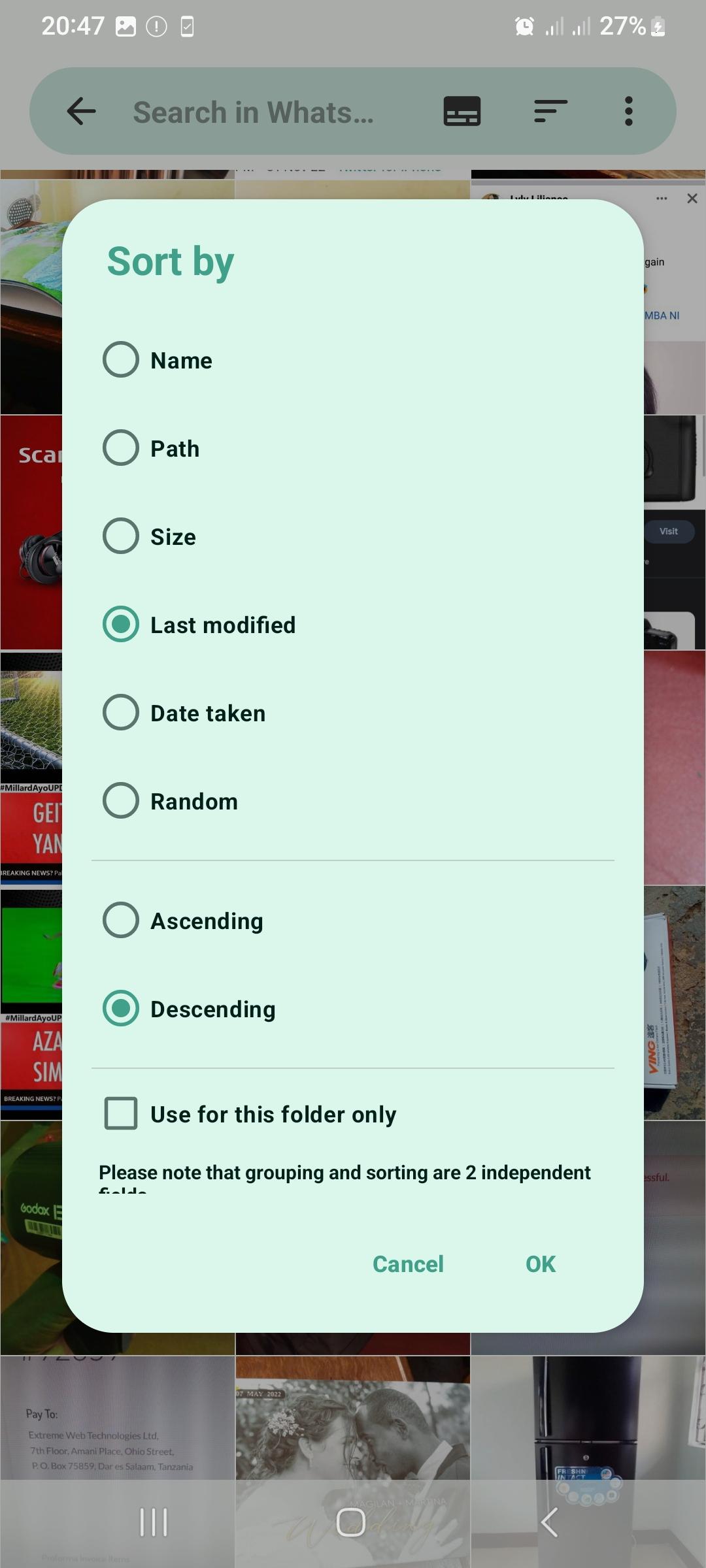Cancel the Sort by dialog
Screen dimensions: 706x1568
408,1264
